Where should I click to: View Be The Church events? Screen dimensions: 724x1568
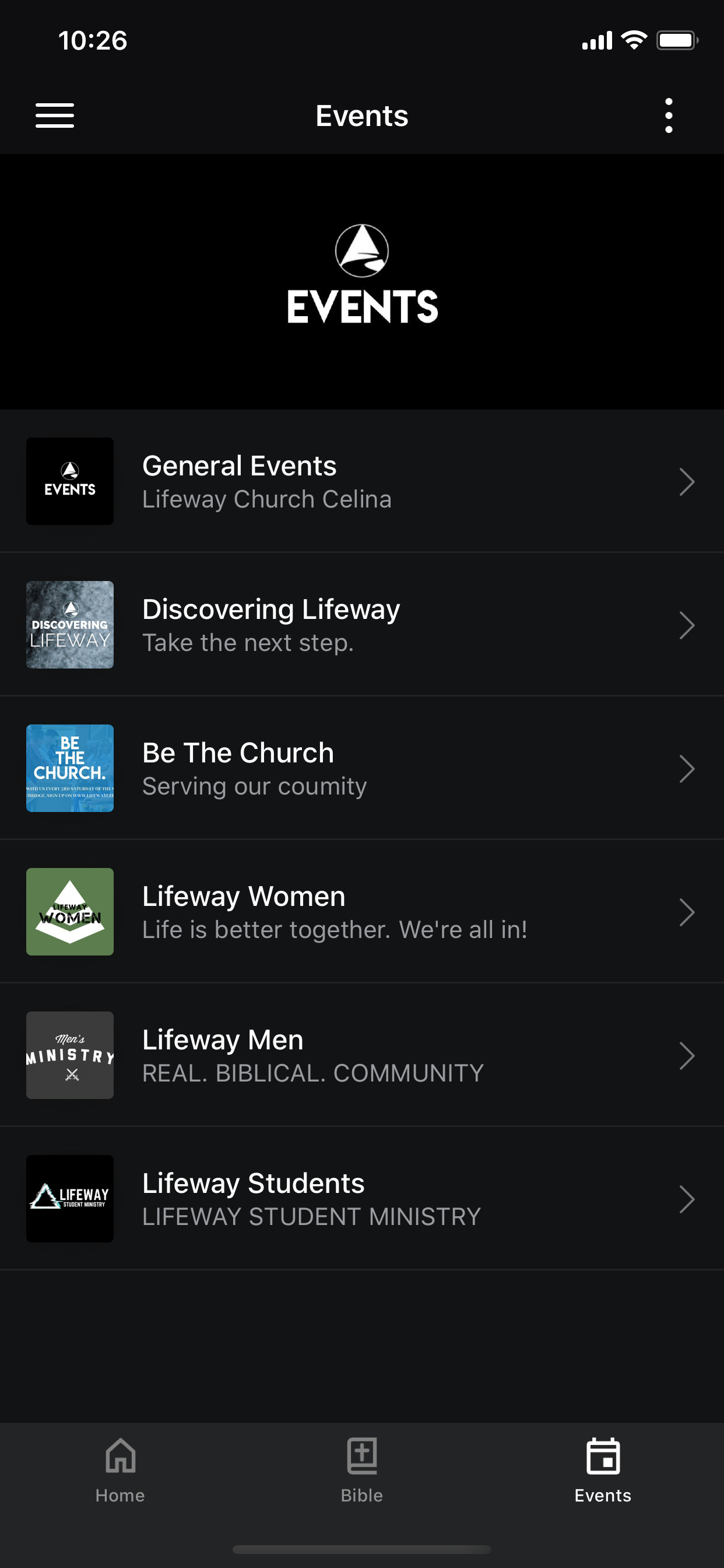(362, 768)
